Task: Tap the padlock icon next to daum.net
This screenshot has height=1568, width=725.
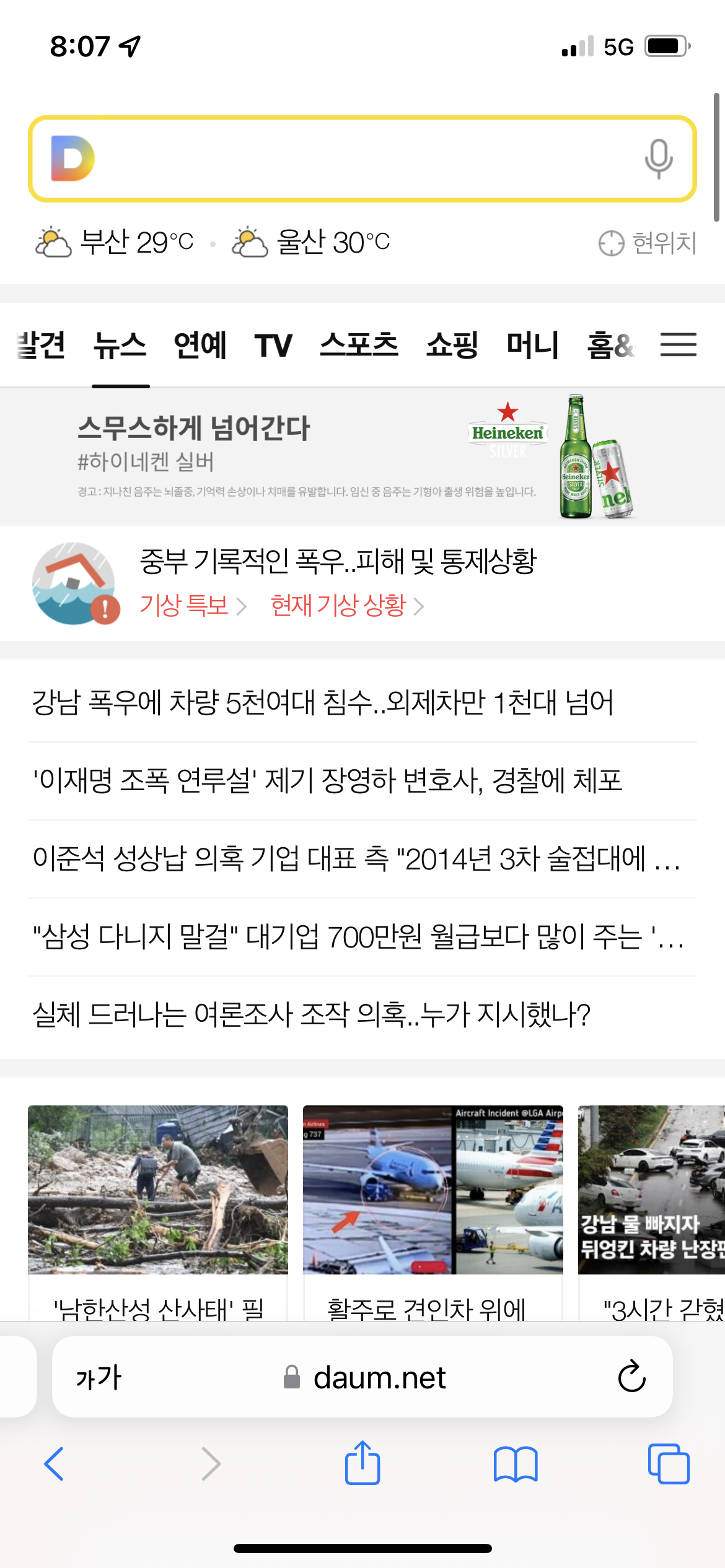Action: tap(291, 1377)
